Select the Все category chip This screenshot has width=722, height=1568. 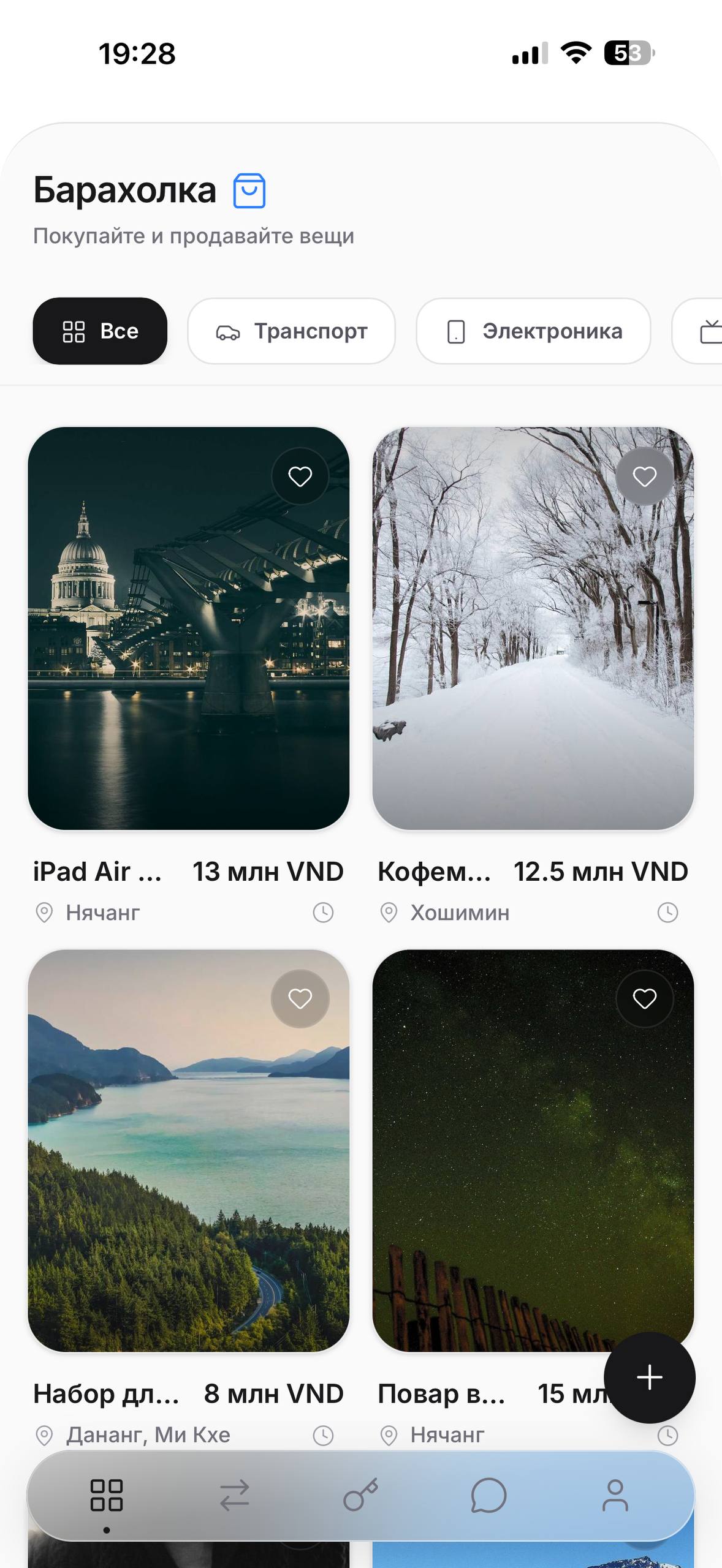coord(100,331)
